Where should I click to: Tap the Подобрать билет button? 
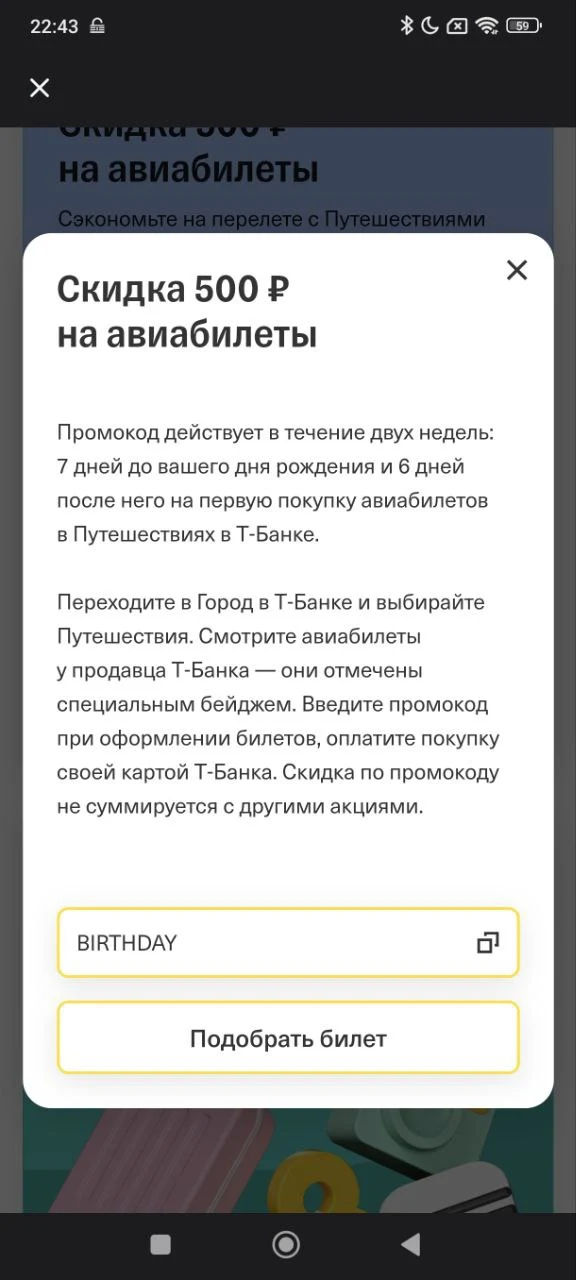tap(288, 1038)
